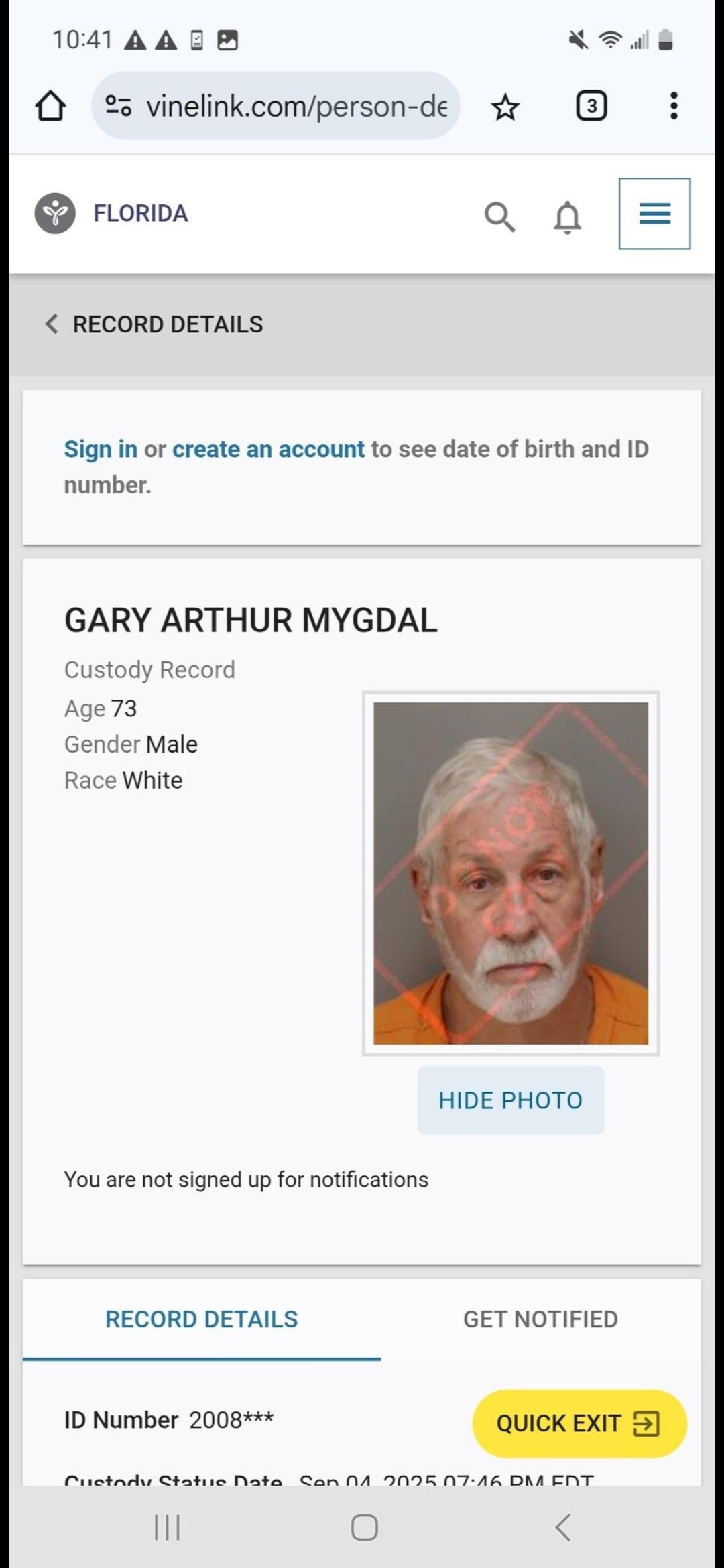The height and width of the screenshot is (1568, 724).
Task: Go back from Record Details
Action: tap(52, 324)
